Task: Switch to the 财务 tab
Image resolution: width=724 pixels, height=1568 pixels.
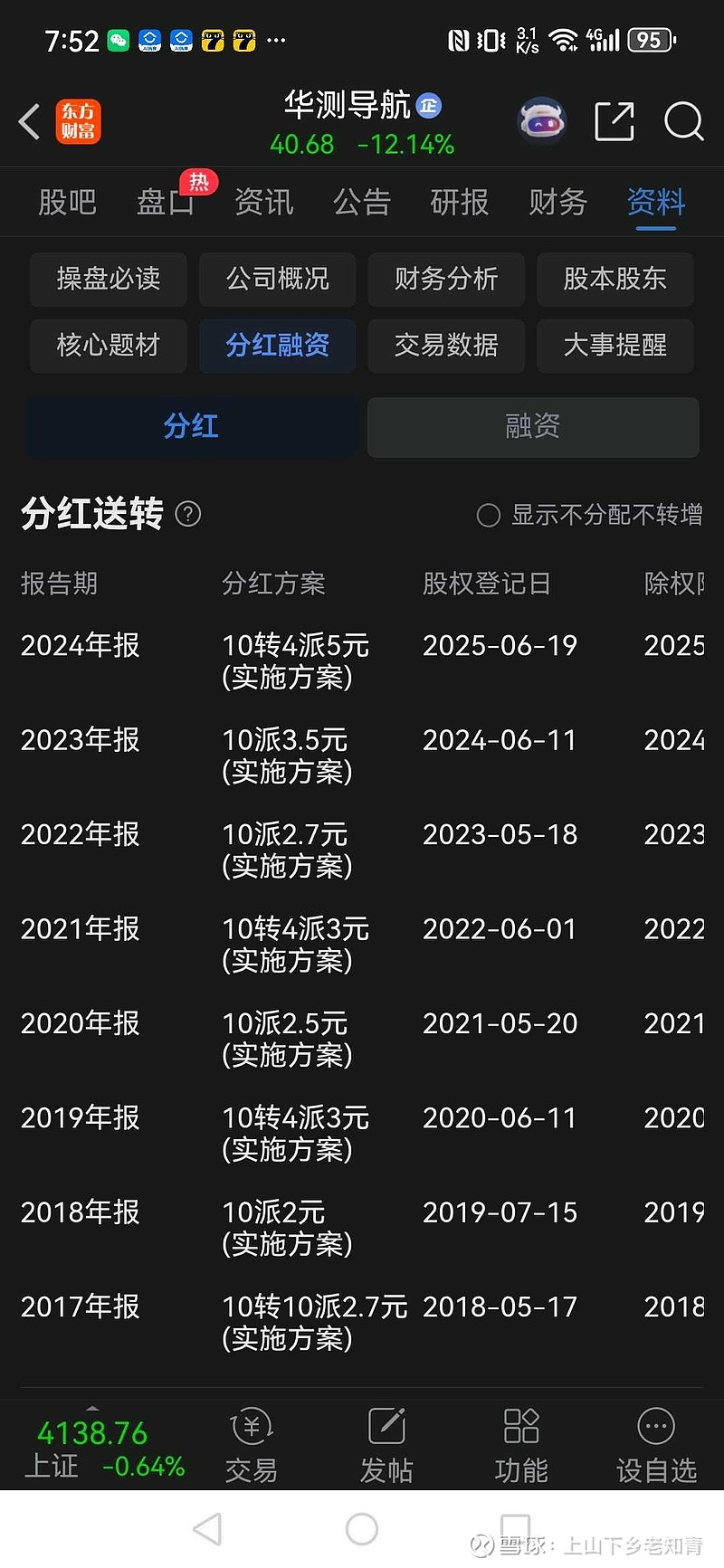Action: click(557, 202)
